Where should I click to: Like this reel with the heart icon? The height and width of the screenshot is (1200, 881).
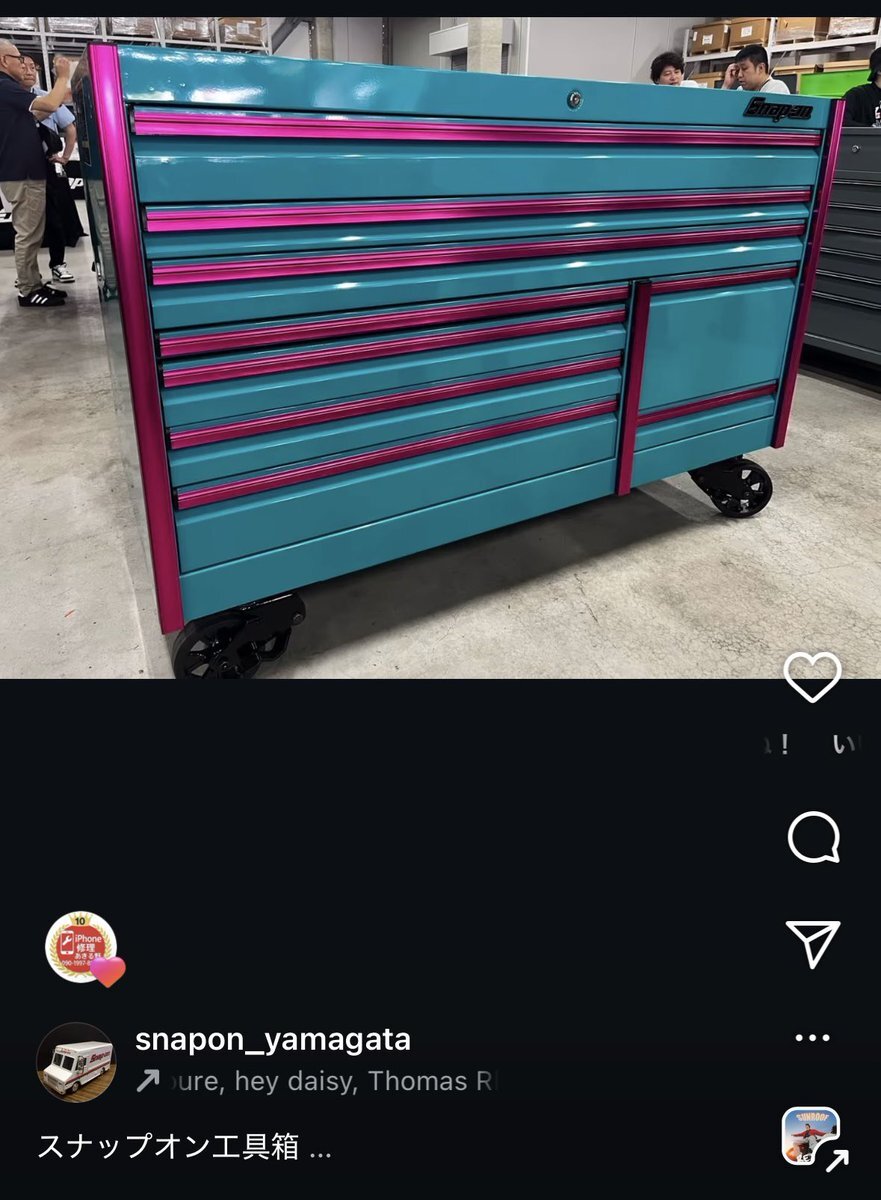tap(812, 678)
